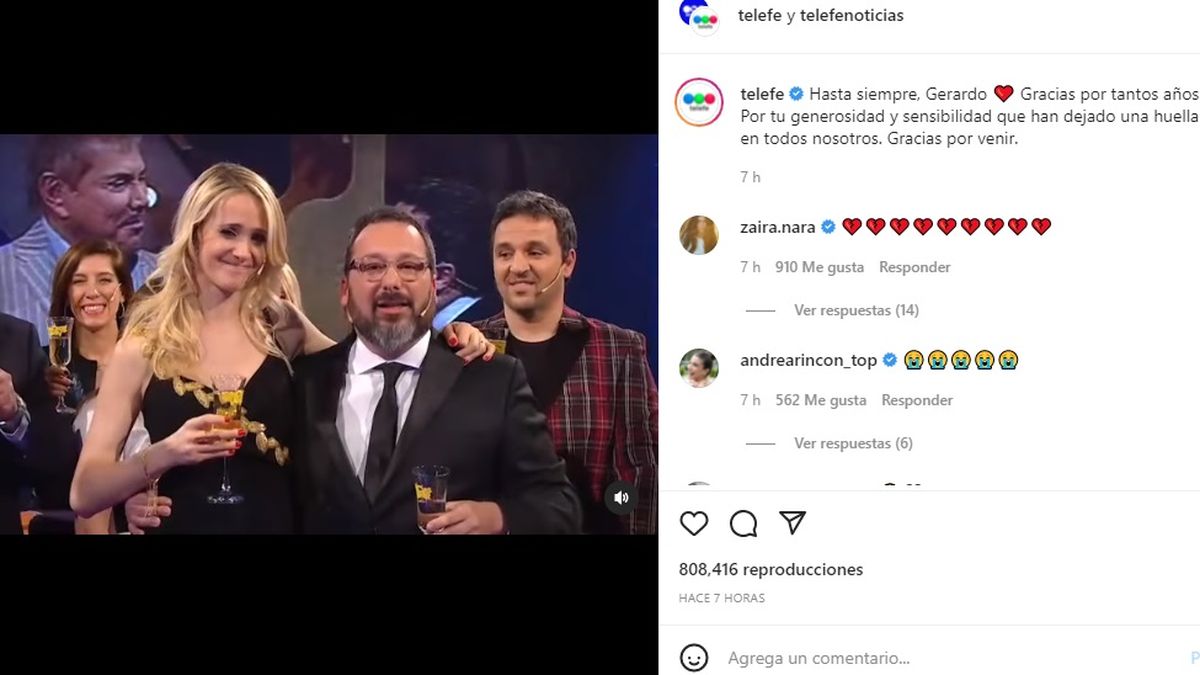Viewport: 1200px width, 675px height.
Task: Open telefe profile from the caption username
Action: [761, 94]
